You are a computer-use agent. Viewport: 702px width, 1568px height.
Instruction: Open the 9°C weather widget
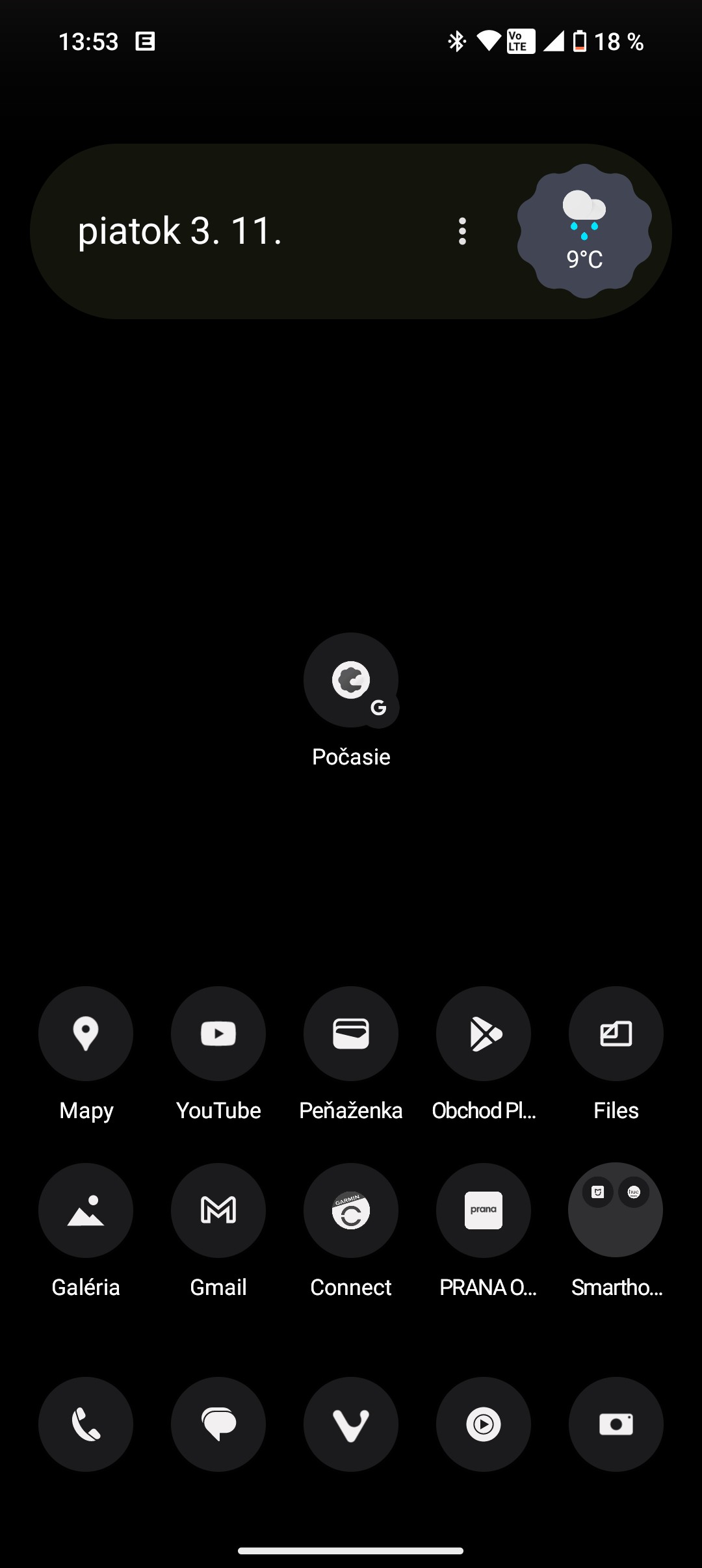584,231
